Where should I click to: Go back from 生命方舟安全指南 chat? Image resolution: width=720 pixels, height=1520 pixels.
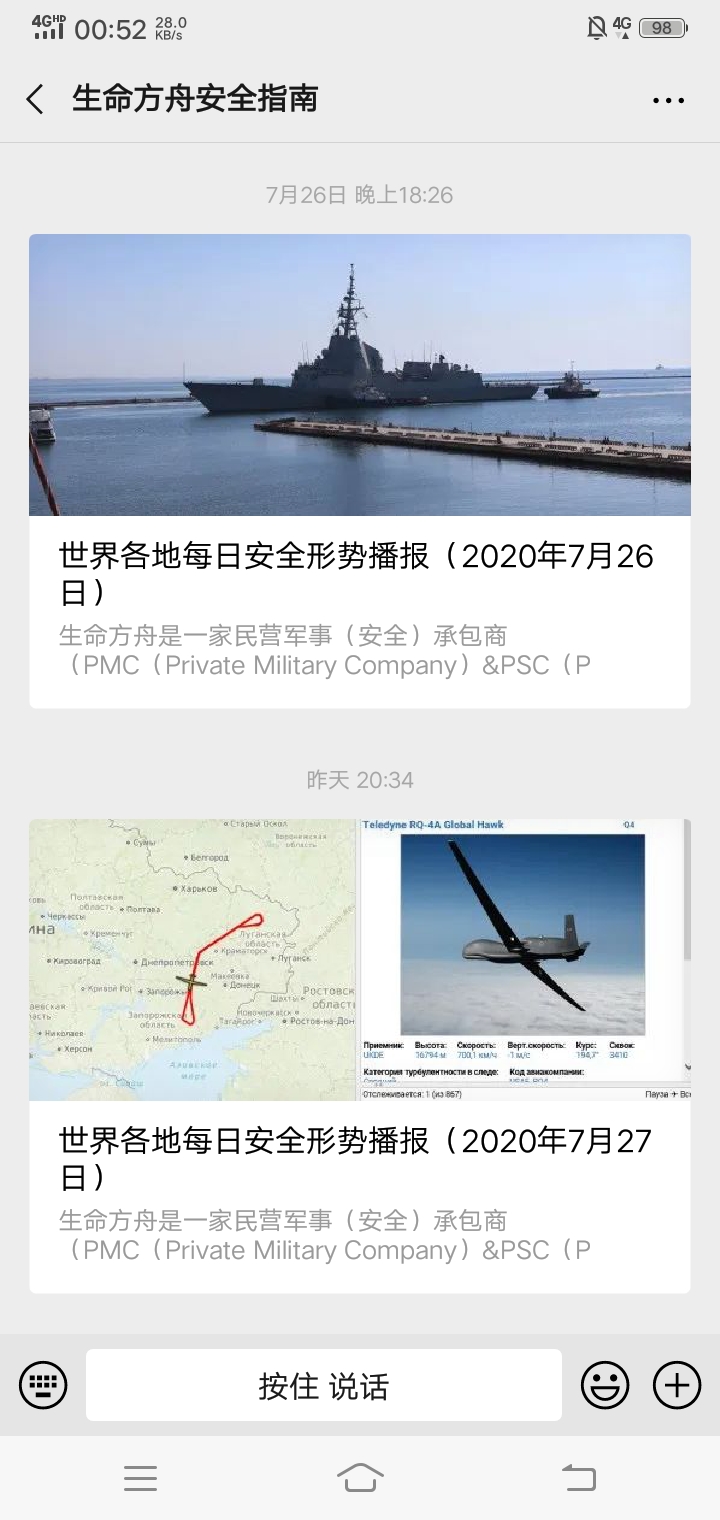pyautogui.click(x=35, y=99)
